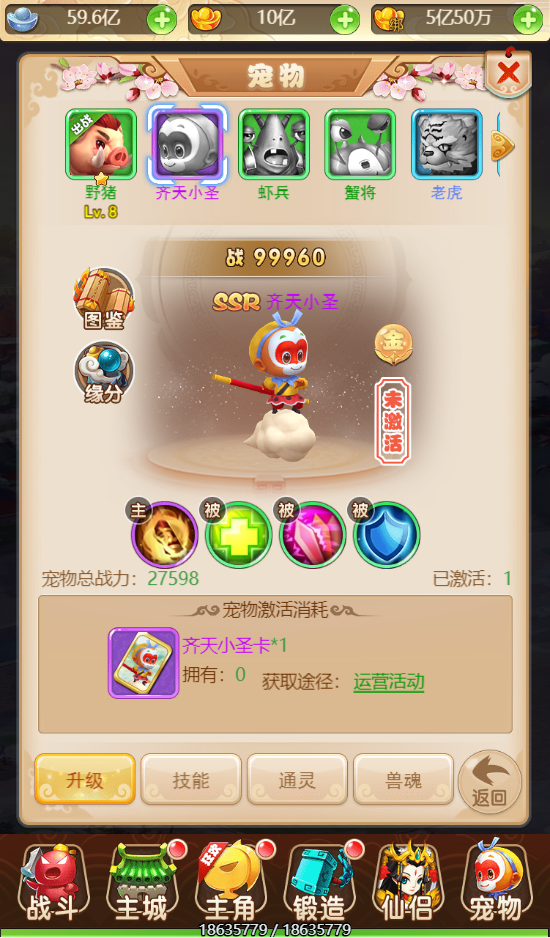View the green cross passive skill
Viewport: 550px width, 938px height.
tap(238, 534)
